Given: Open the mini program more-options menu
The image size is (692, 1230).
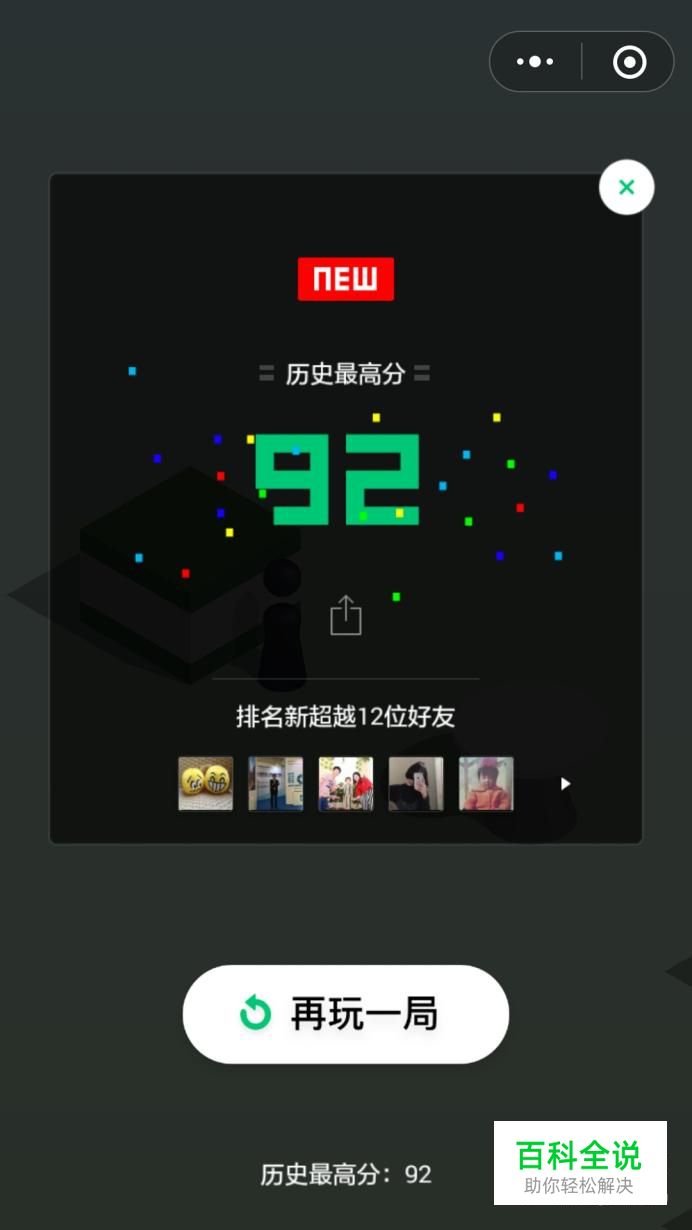Looking at the screenshot, I should [x=535, y=62].
